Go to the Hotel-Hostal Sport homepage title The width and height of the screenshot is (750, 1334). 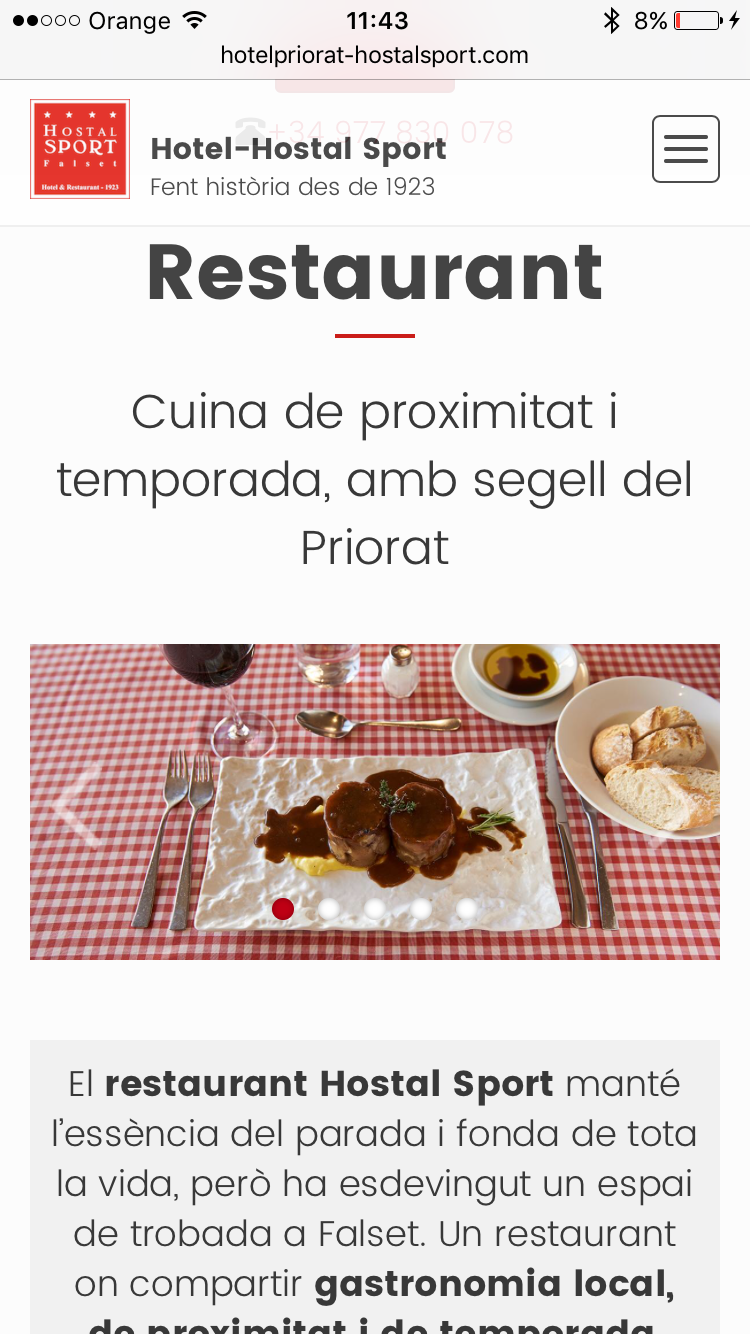(298, 149)
